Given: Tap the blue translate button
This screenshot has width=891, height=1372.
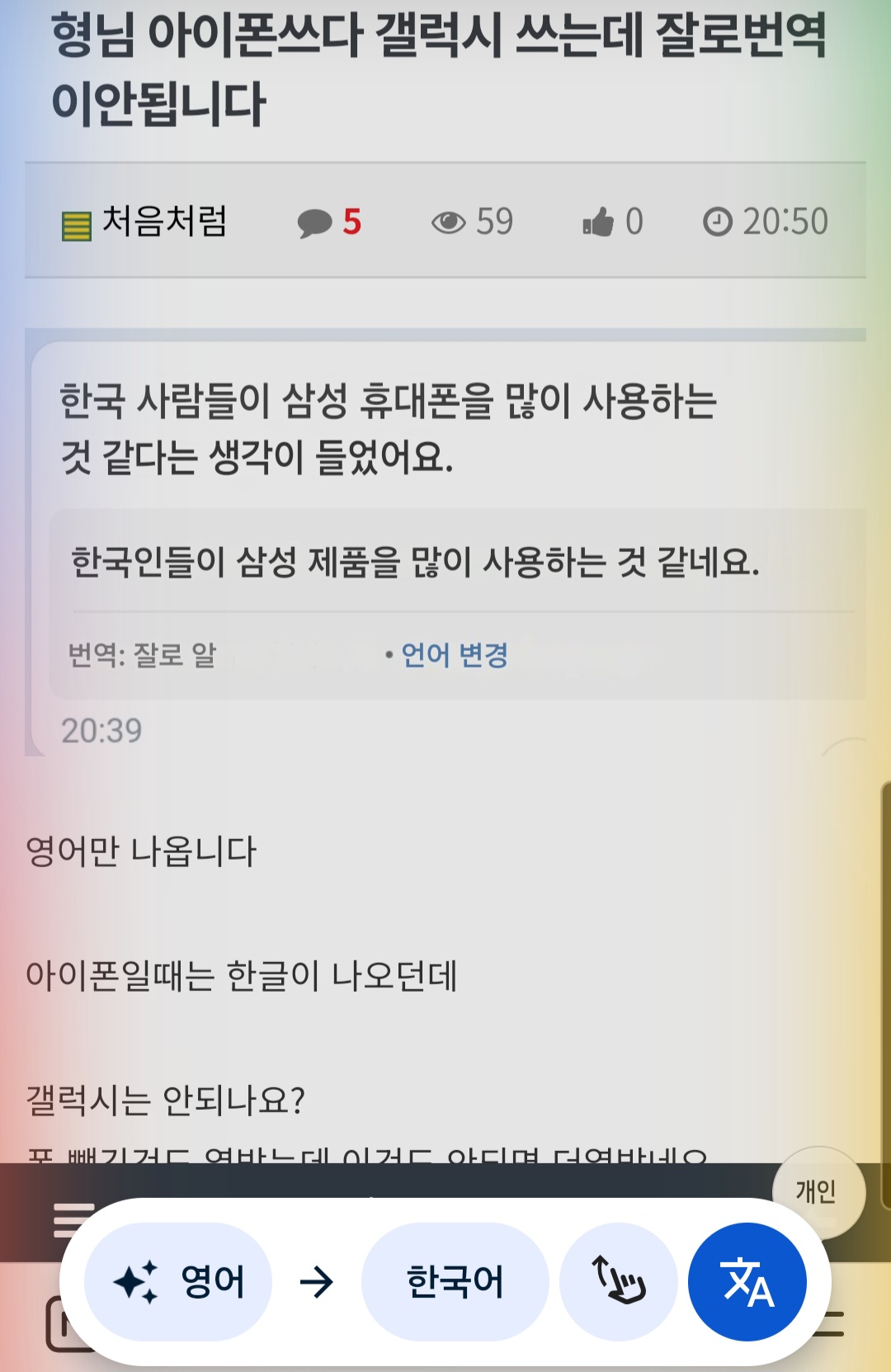Looking at the screenshot, I should pyautogui.click(x=747, y=1281).
